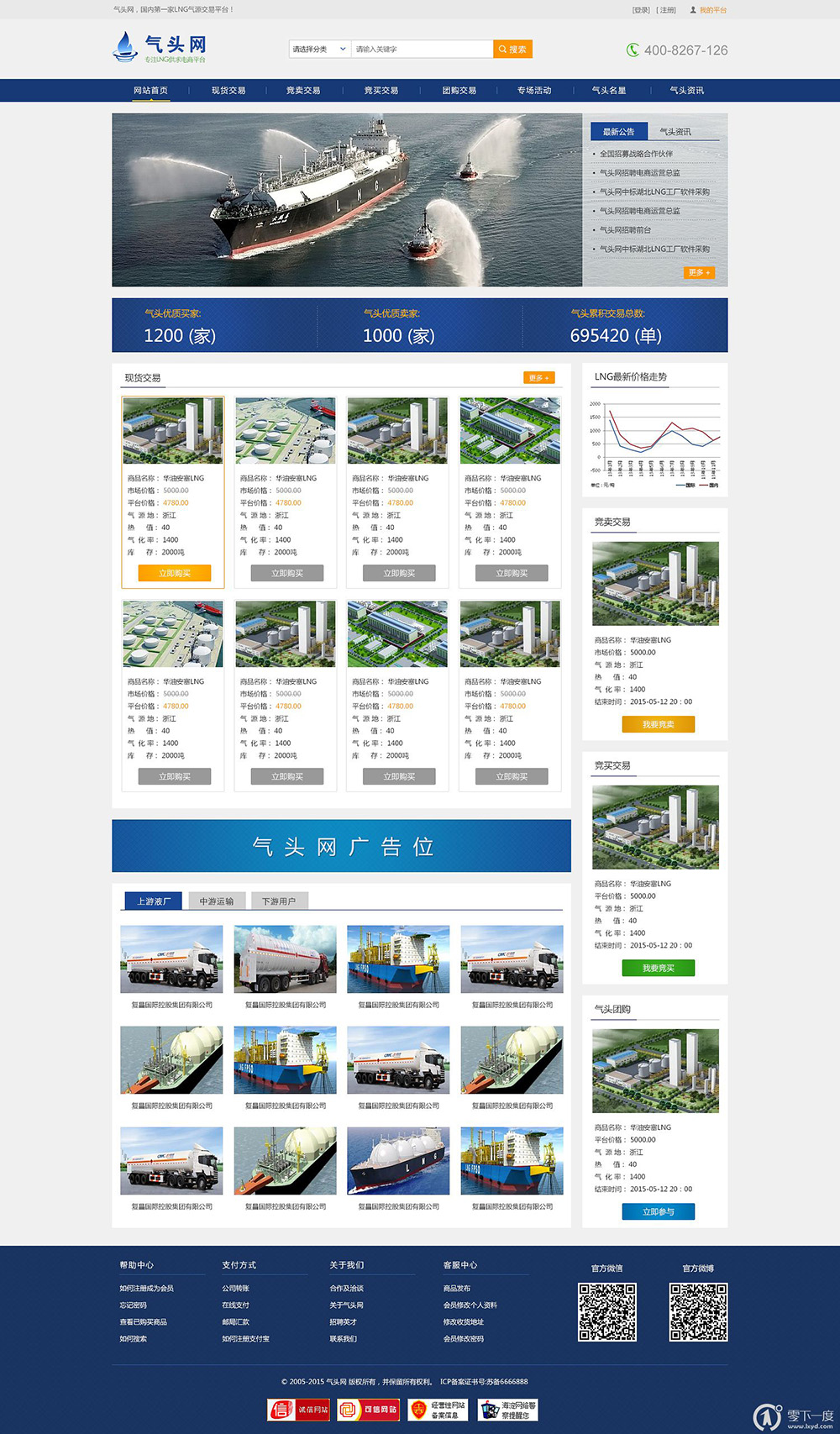840x1434 pixels.
Task: Go to 我的平台 at the top
Action: tap(712, 10)
